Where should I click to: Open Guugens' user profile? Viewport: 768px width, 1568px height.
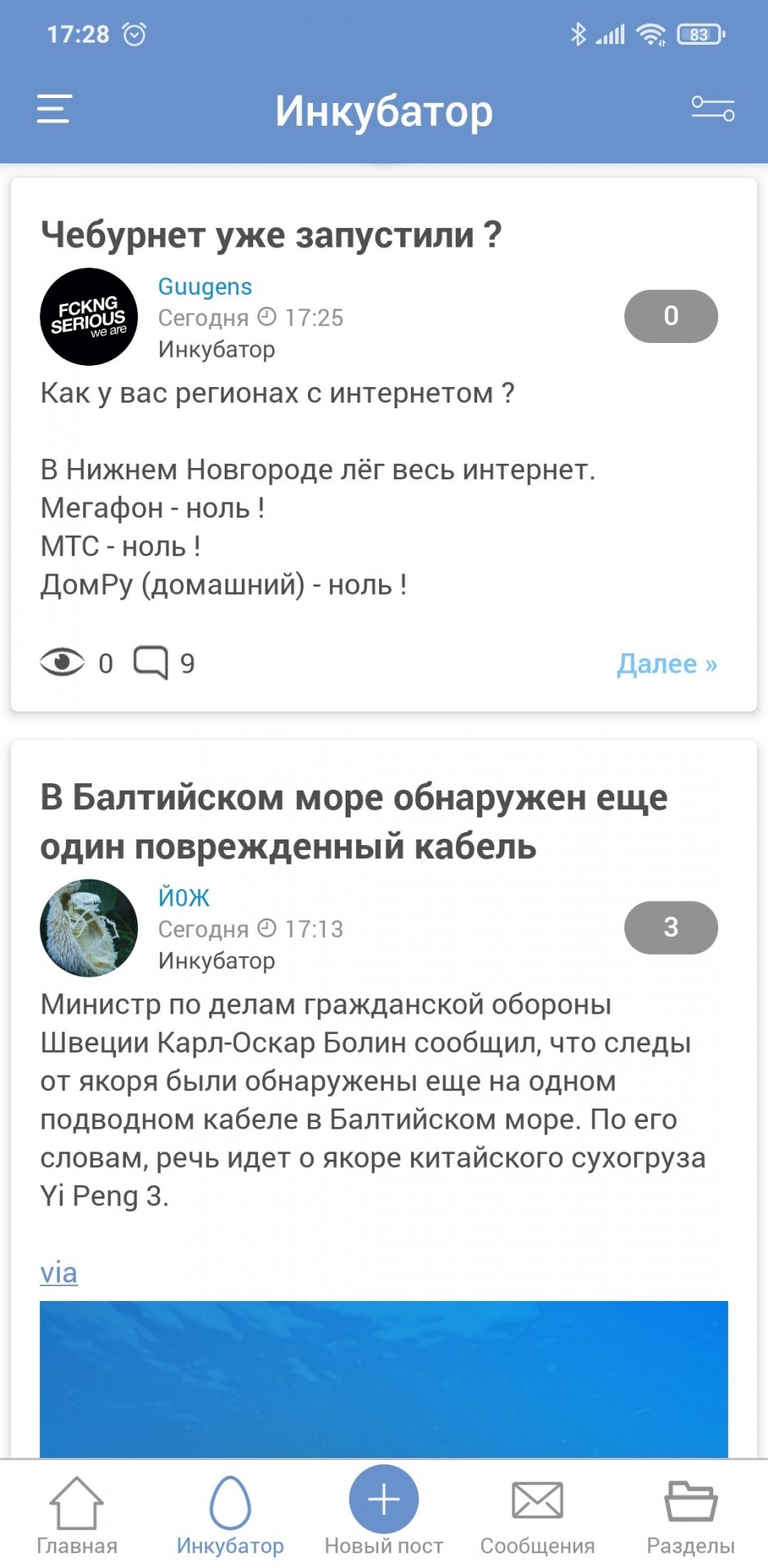pyautogui.click(x=204, y=287)
